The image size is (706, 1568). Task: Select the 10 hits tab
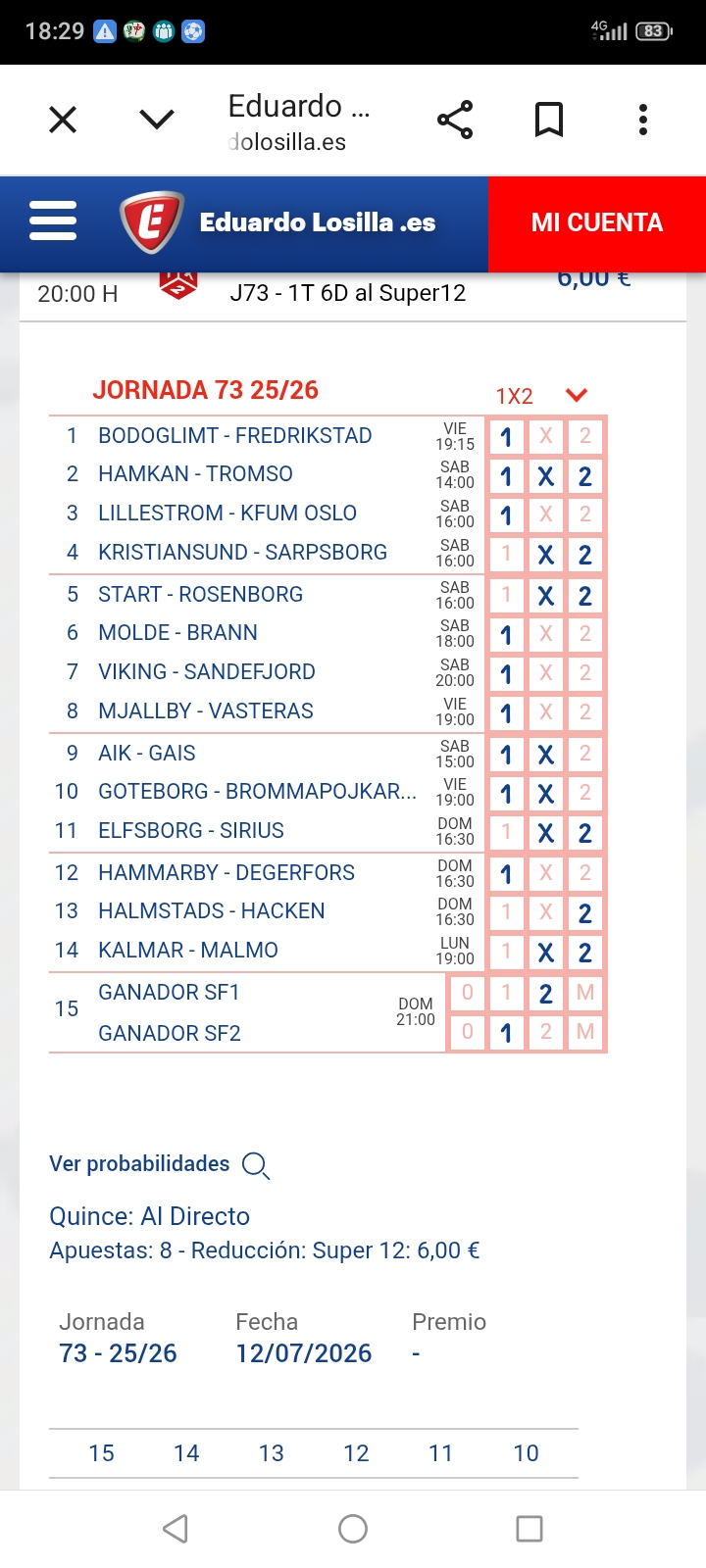527,1453
